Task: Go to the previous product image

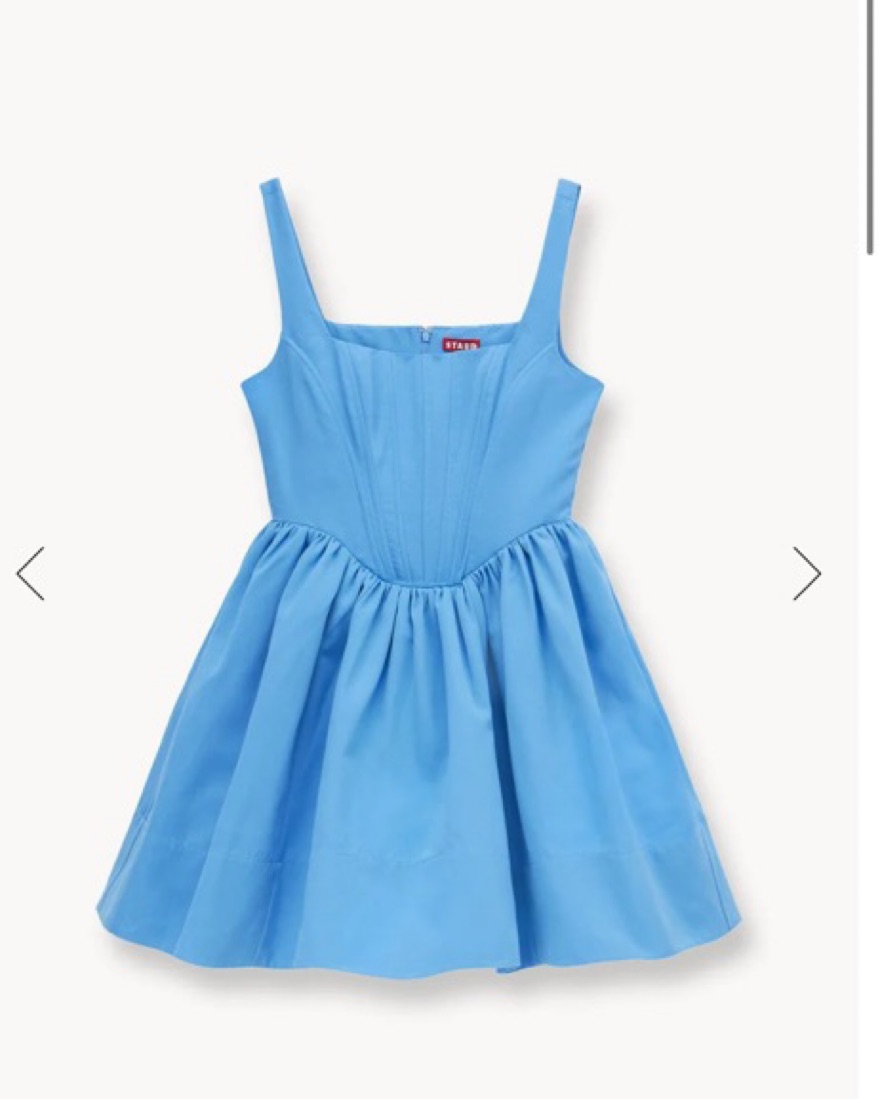Action: (x=30, y=573)
